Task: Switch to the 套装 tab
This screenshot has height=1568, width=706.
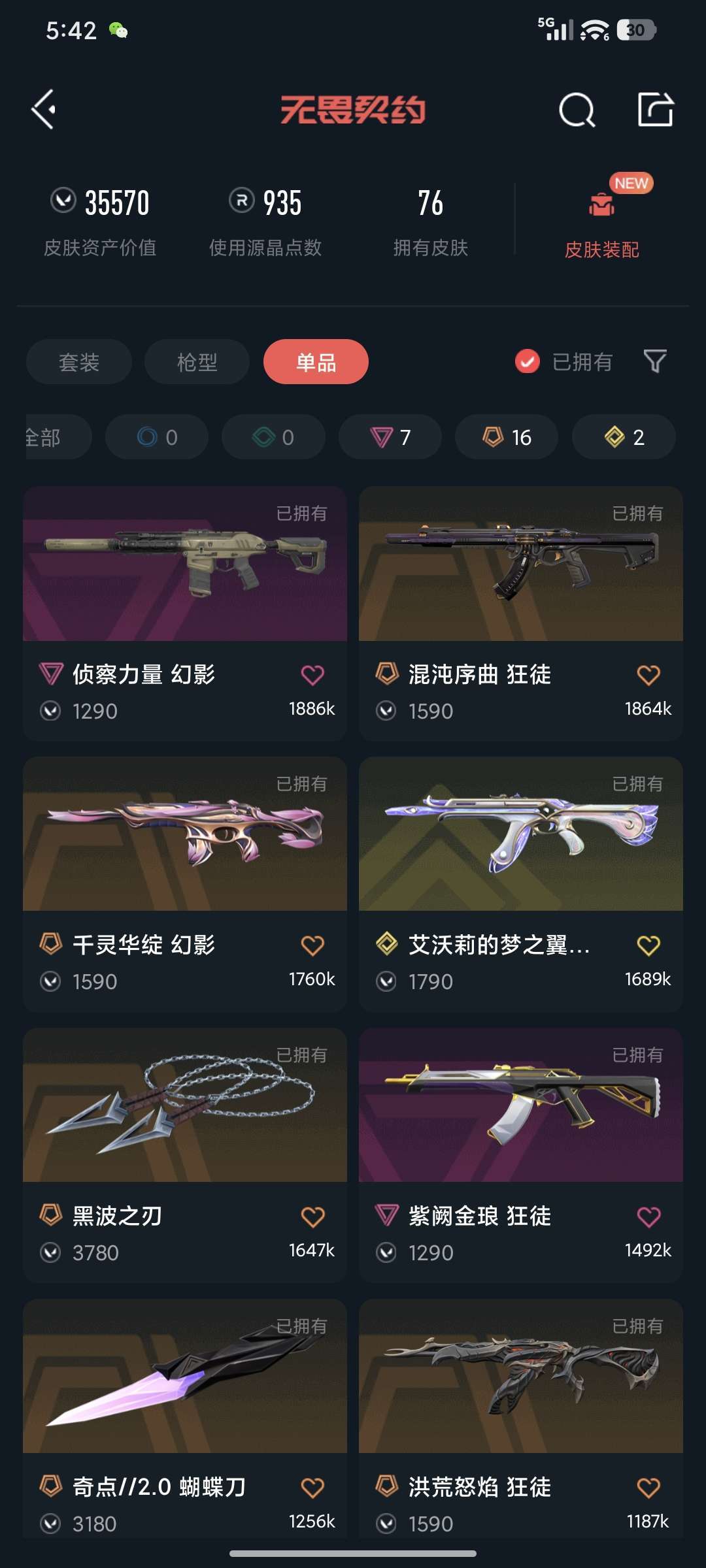Action: coord(79,362)
